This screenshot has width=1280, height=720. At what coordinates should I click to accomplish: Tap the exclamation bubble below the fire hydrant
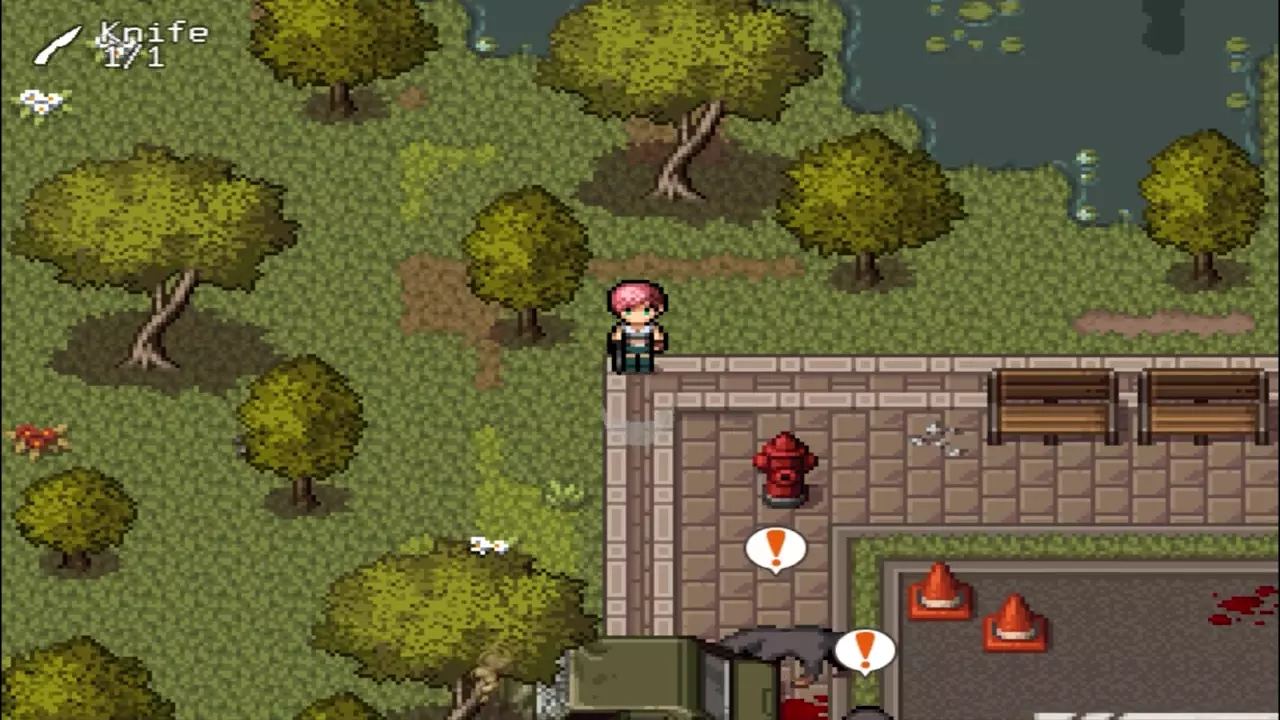tap(775, 549)
